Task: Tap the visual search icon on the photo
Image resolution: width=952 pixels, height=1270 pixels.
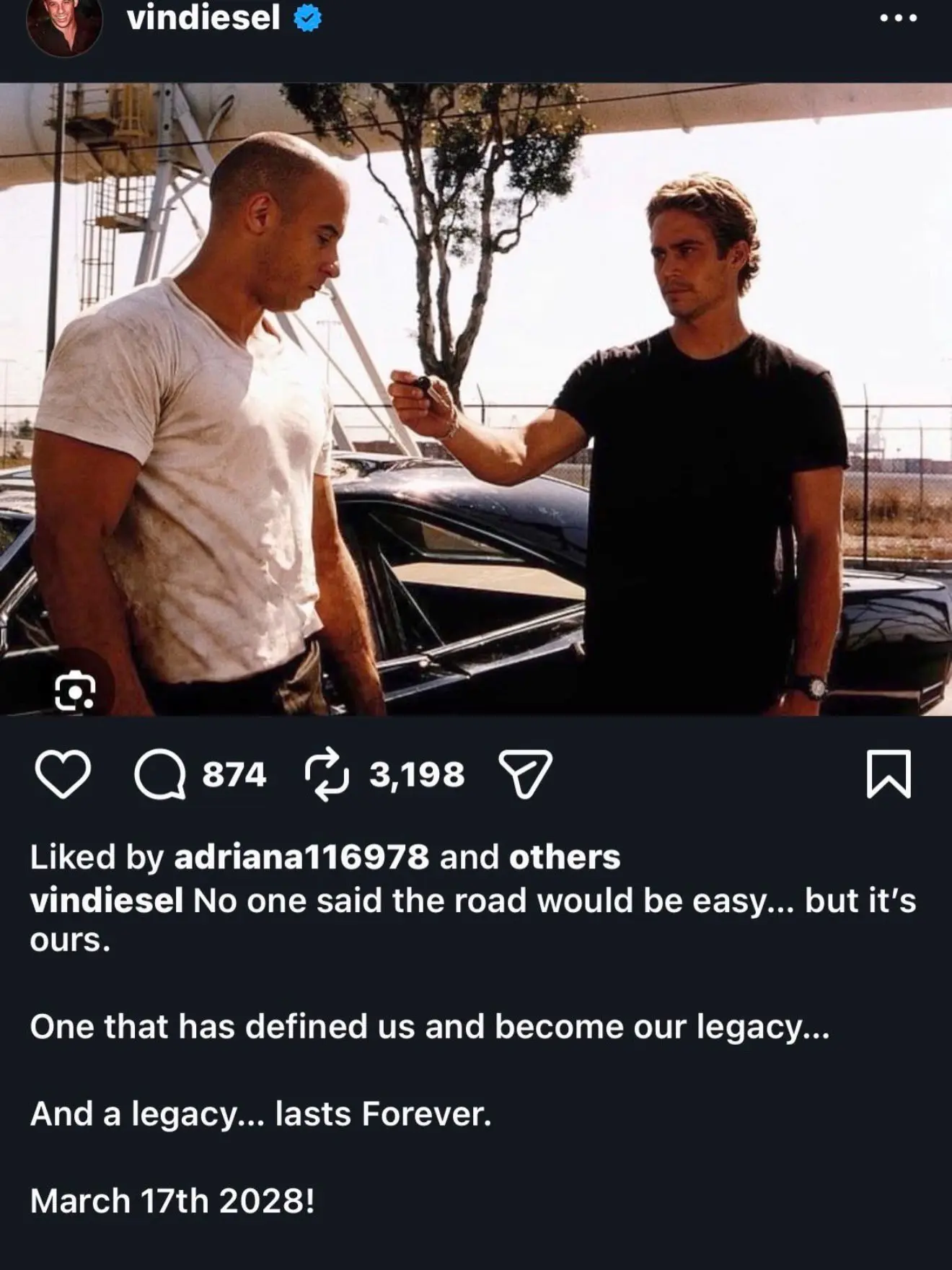Action: coord(75,691)
